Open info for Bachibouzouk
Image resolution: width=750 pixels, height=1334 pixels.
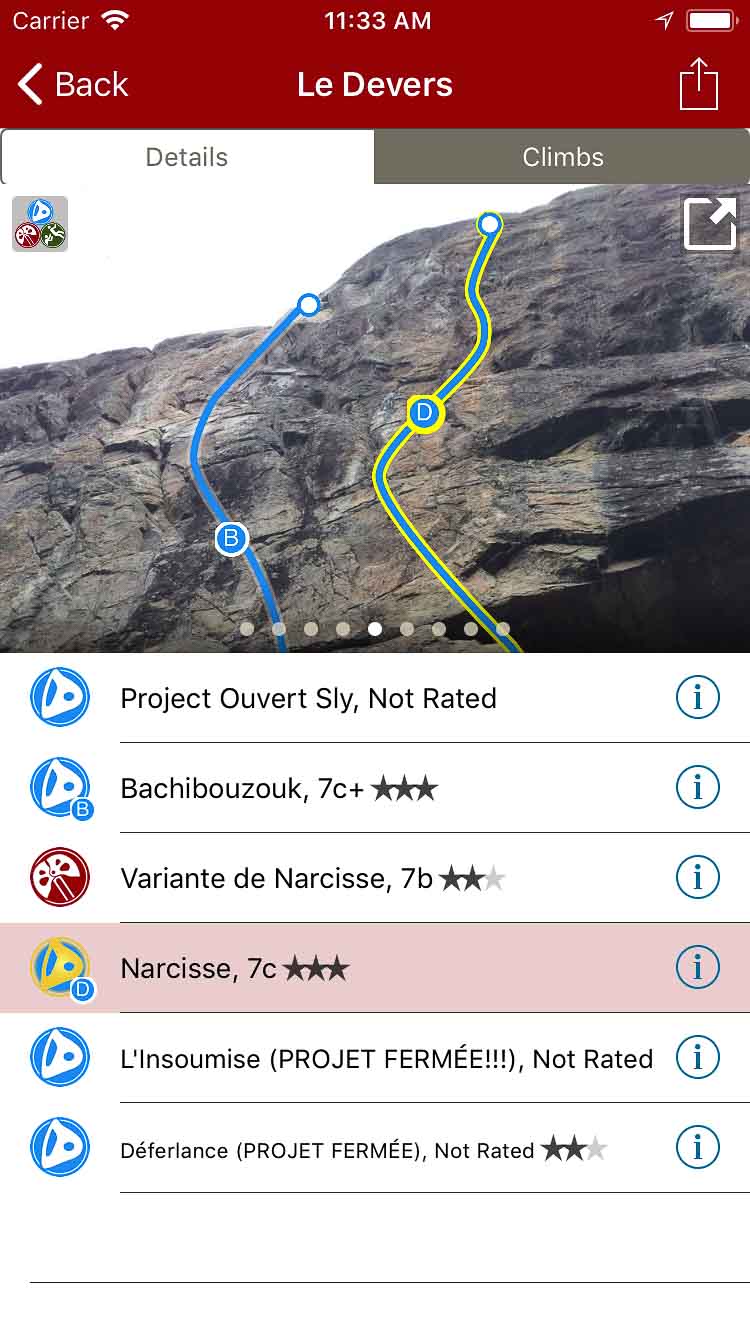click(697, 788)
